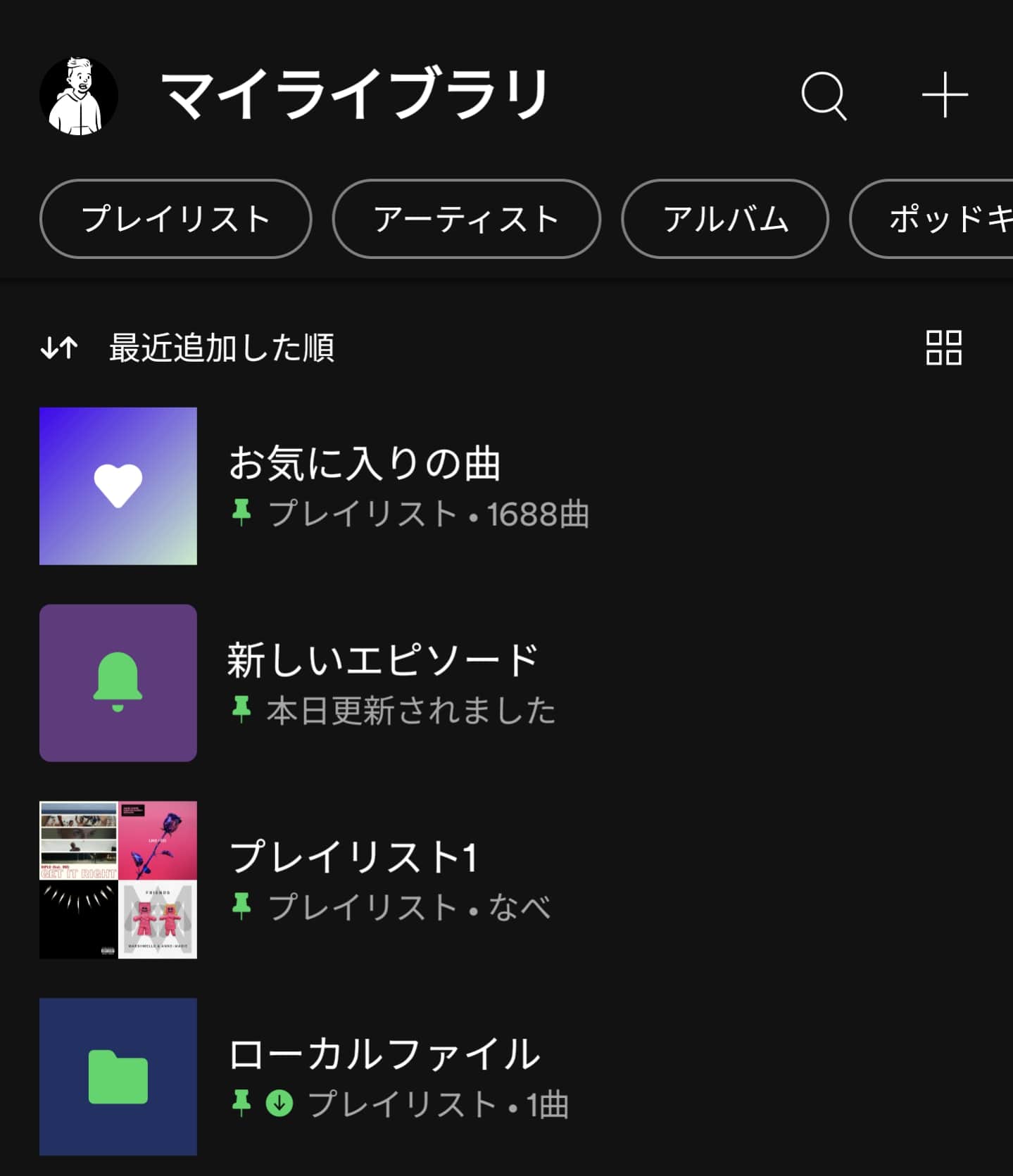Select the ポッドキ filter chip
This screenshot has width=1013, height=1176.
tap(943, 219)
